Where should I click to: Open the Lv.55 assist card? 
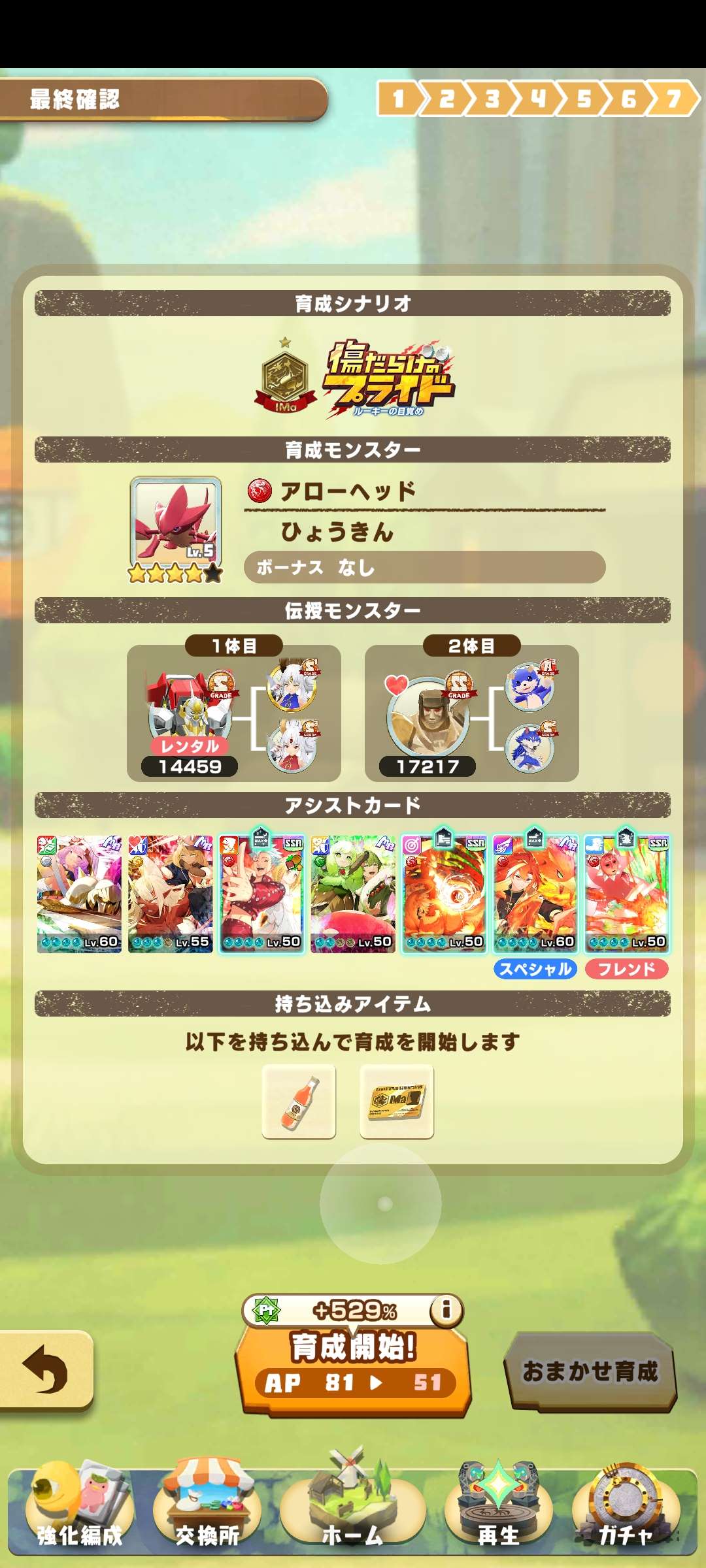click(170, 894)
